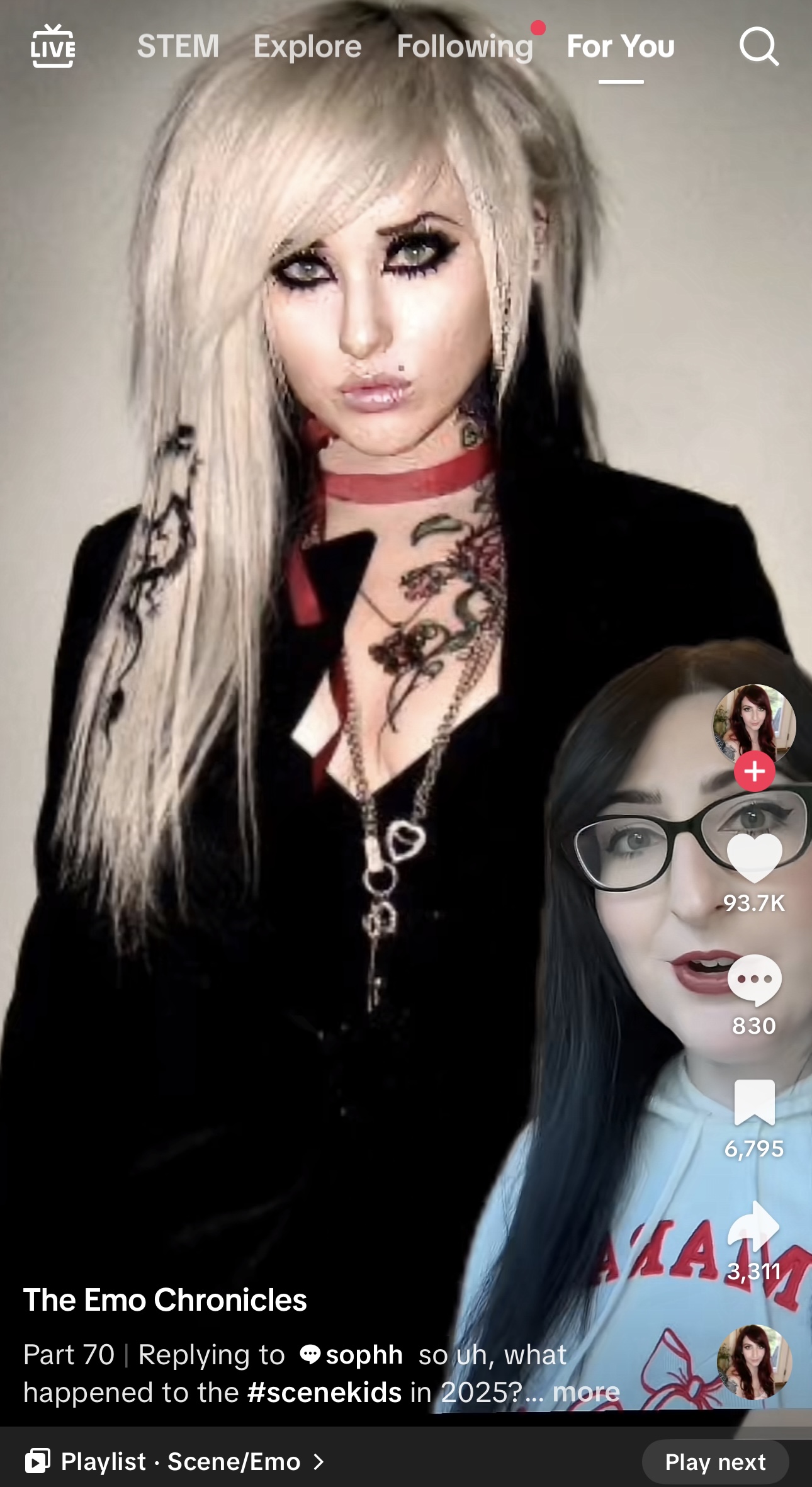Switch to the Following tab

(x=465, y=47)
